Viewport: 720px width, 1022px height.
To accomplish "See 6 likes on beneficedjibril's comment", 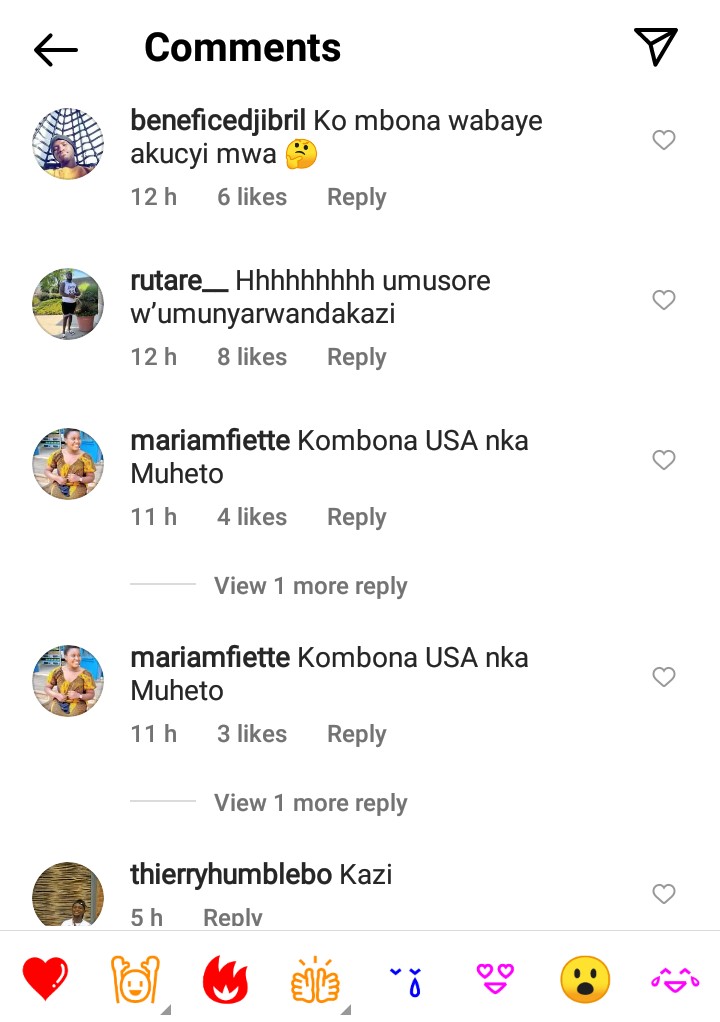I will click(252, 197).
